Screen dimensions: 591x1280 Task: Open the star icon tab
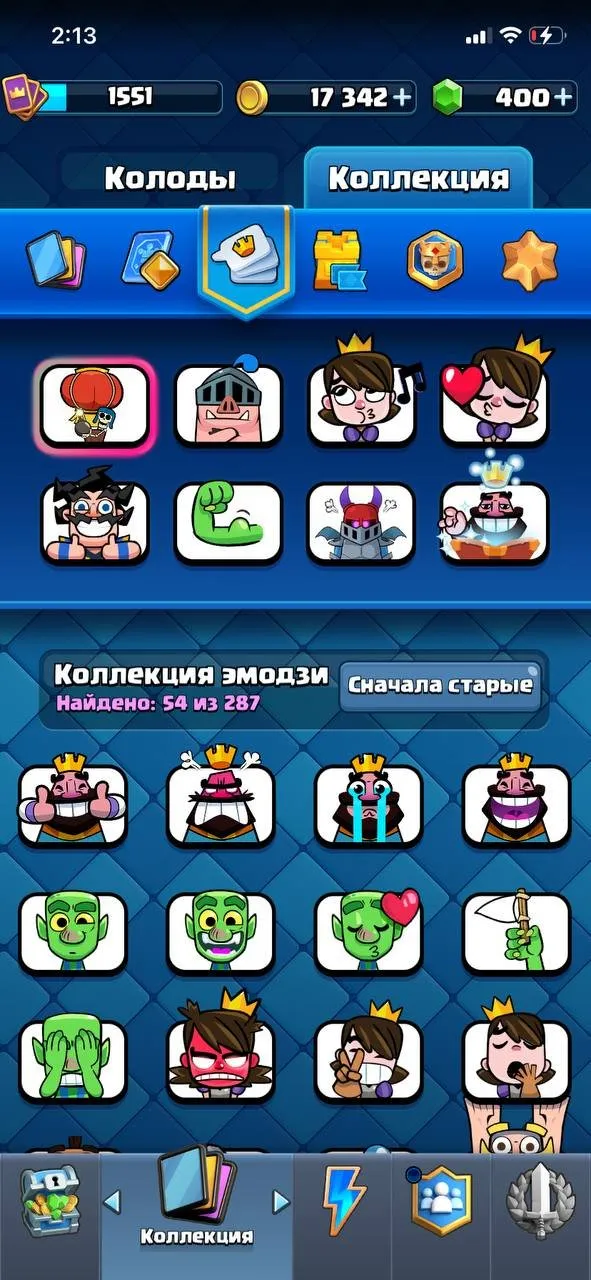tap(530, 259)
